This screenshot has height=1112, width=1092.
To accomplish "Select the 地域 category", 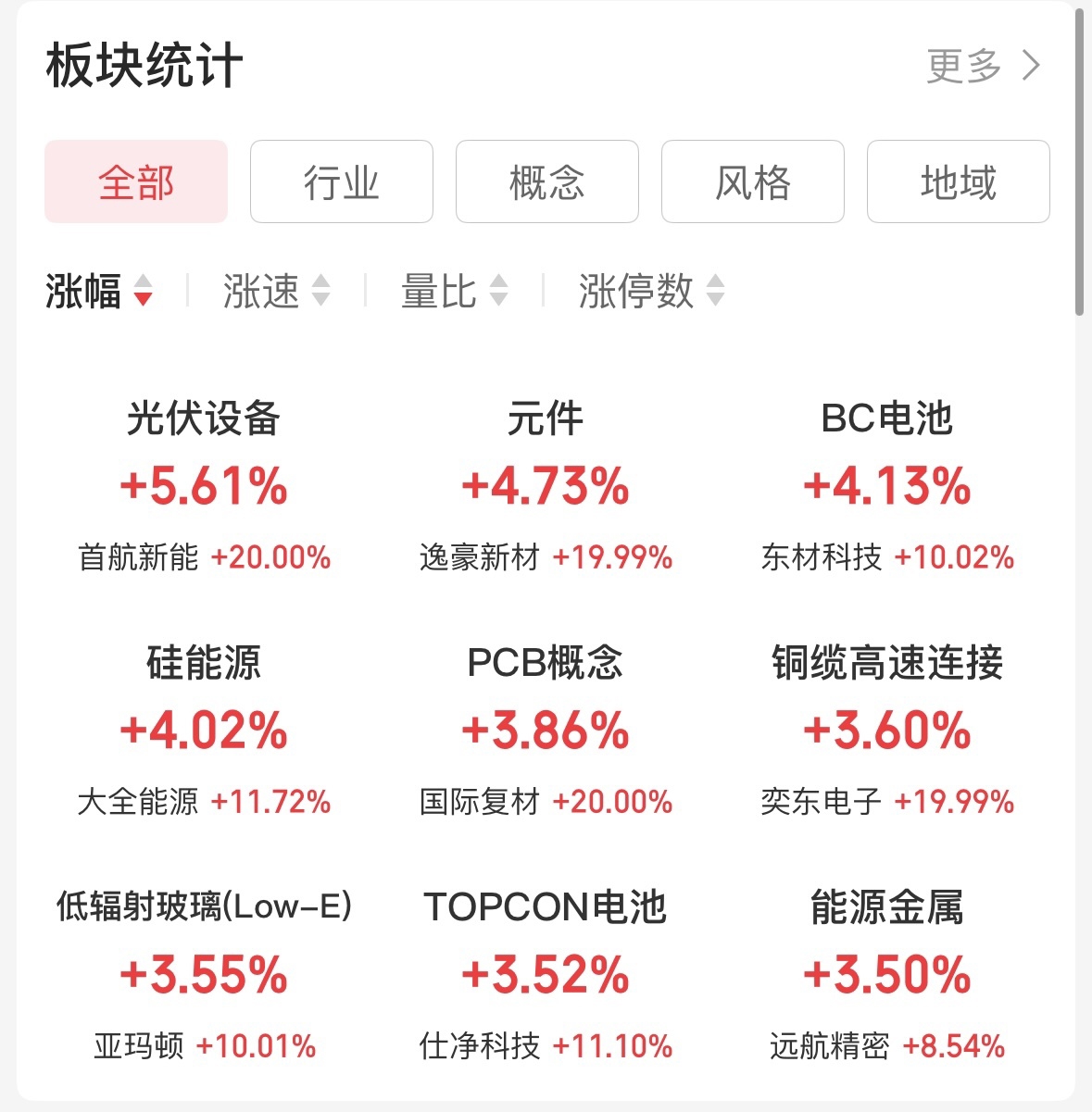I will [x=957, y=182].
